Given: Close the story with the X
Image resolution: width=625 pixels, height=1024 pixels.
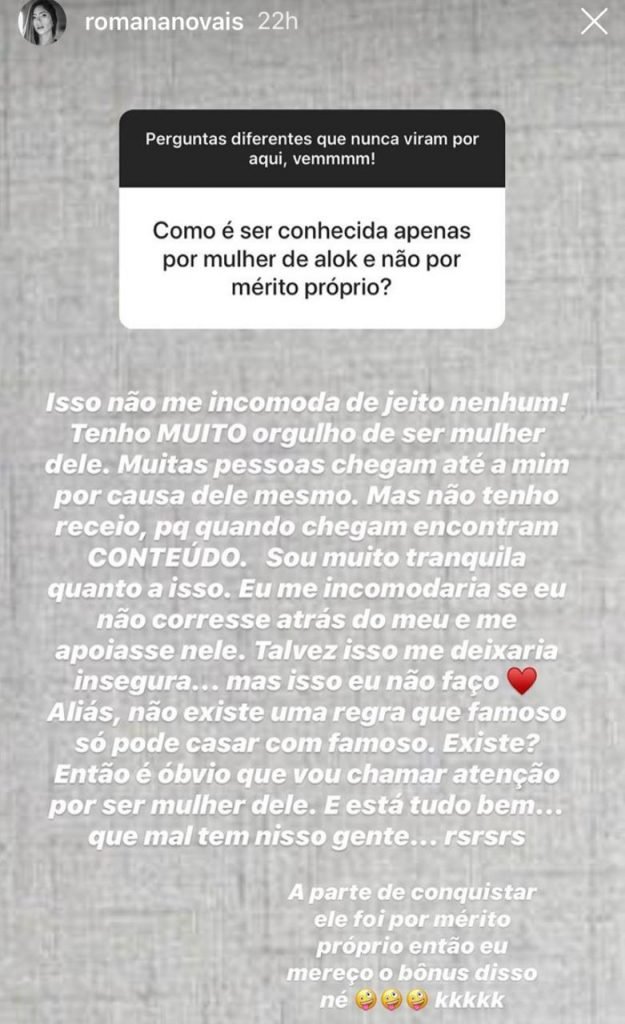Looking at the screenshot, I should tap(594, 22).
